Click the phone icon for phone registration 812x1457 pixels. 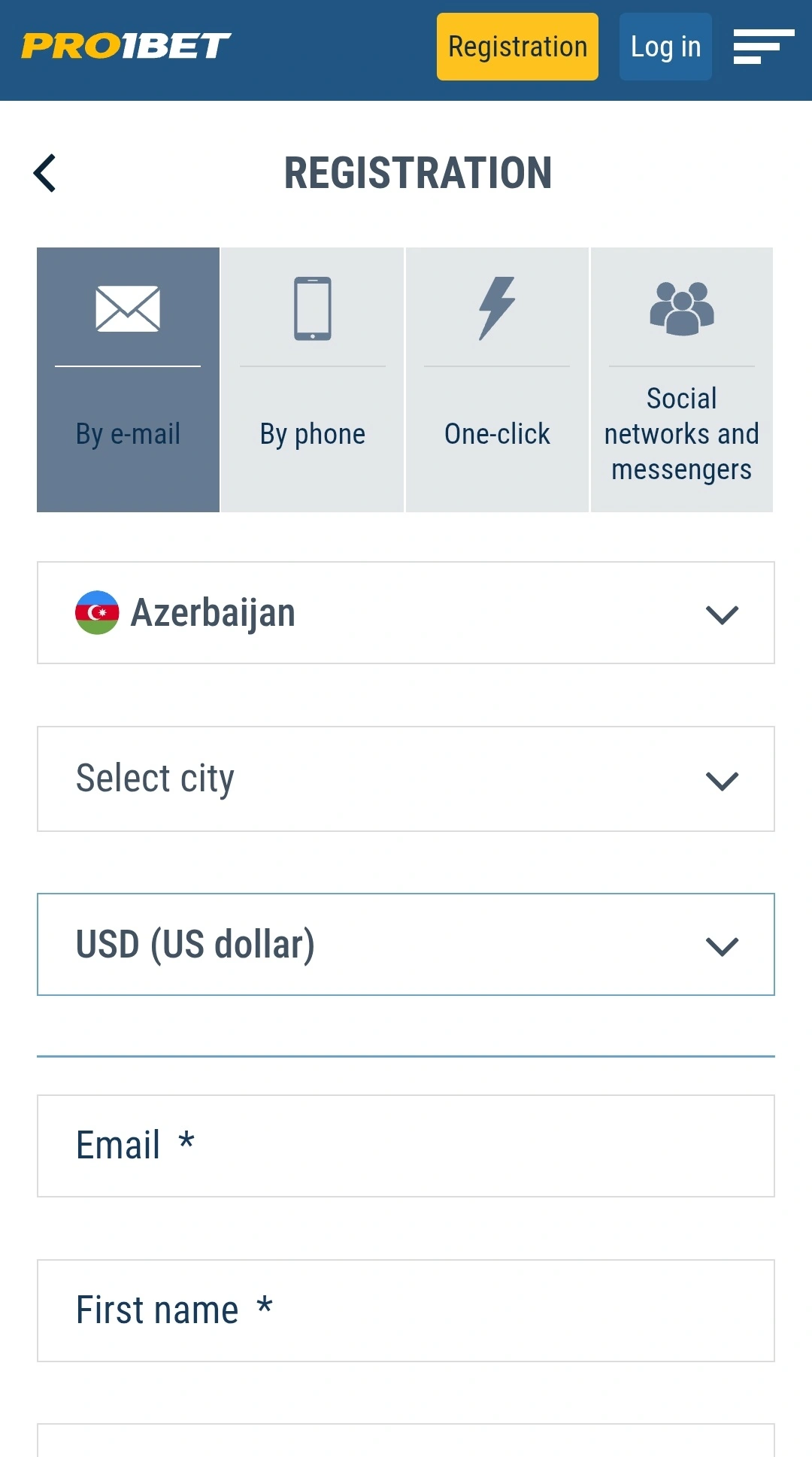click(311, 309)
